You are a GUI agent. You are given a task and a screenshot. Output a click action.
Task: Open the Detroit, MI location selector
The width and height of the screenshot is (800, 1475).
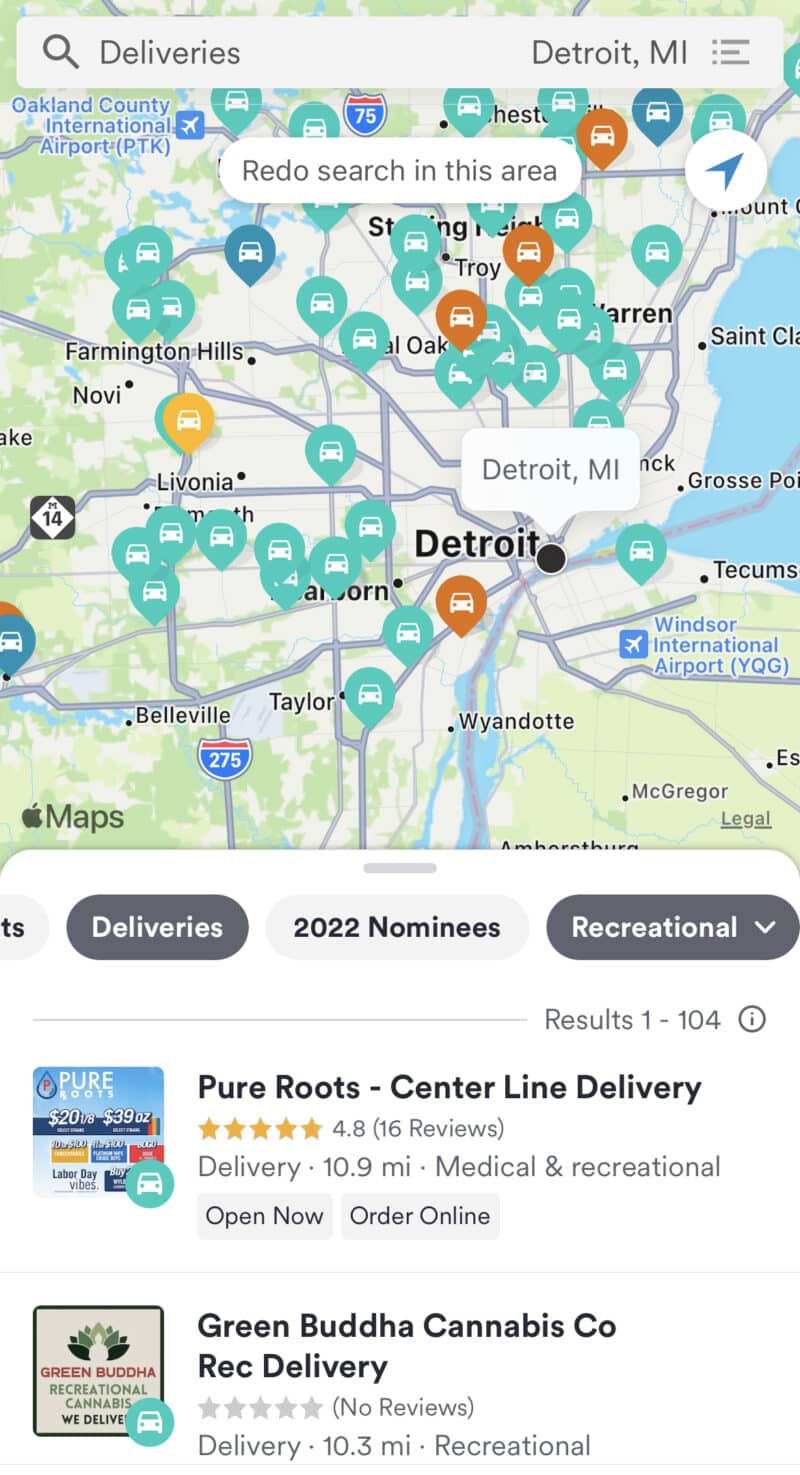(x=610, y=53)
